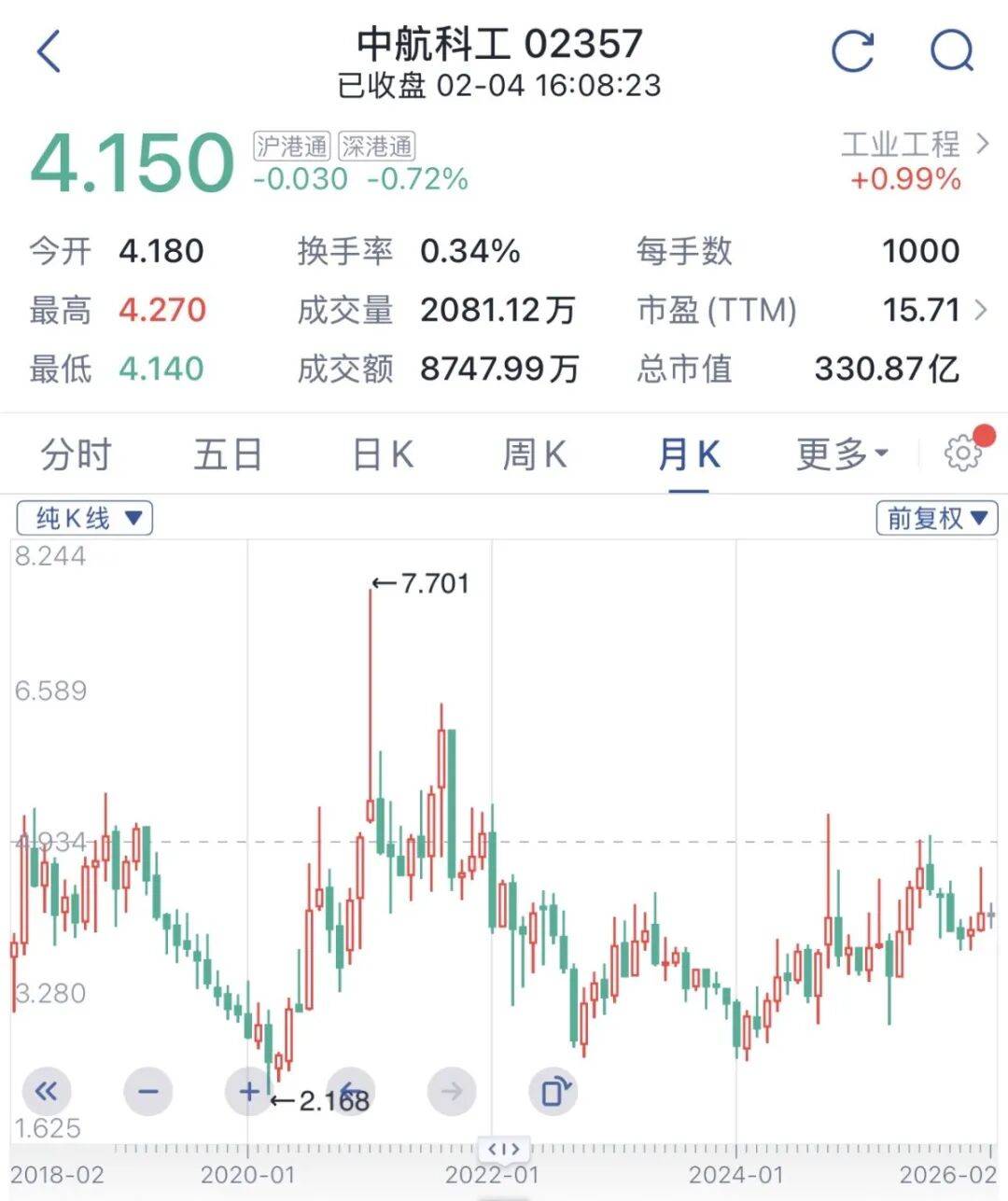Open chart settings gear
1008x1201 pixels.
click(x=963, y=454)
